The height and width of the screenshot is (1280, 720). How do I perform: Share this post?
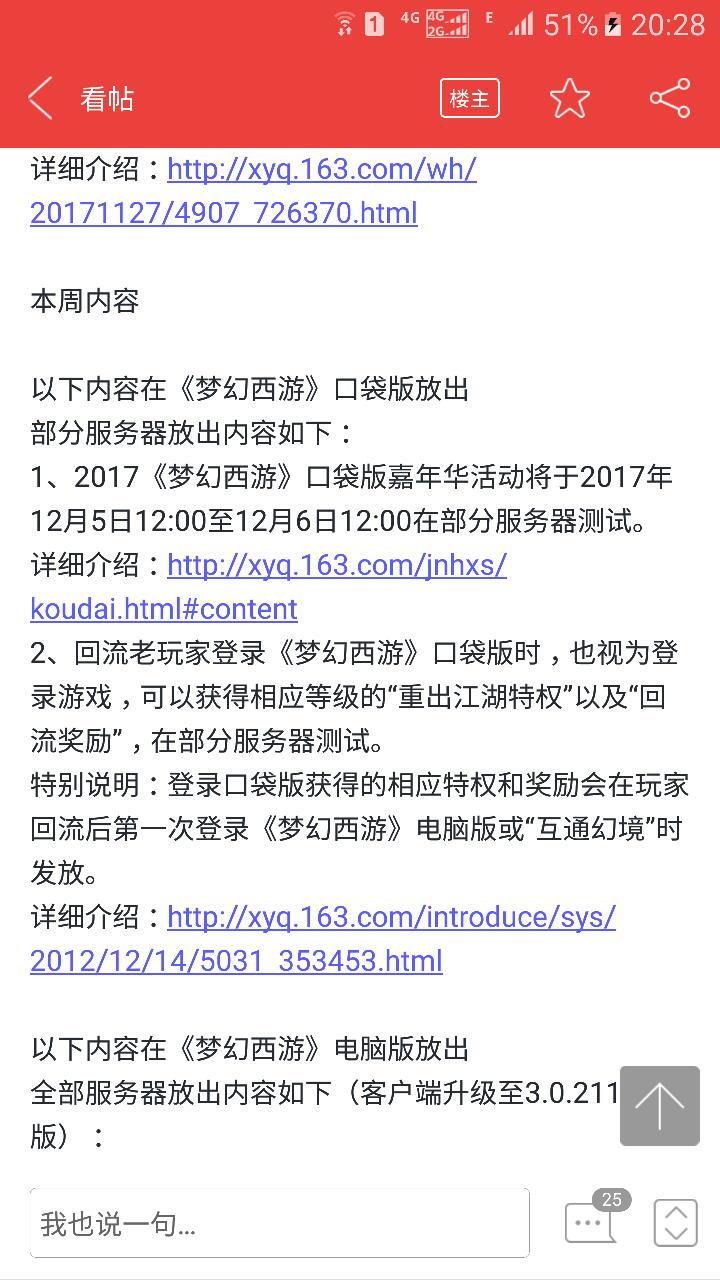point(669,99)
